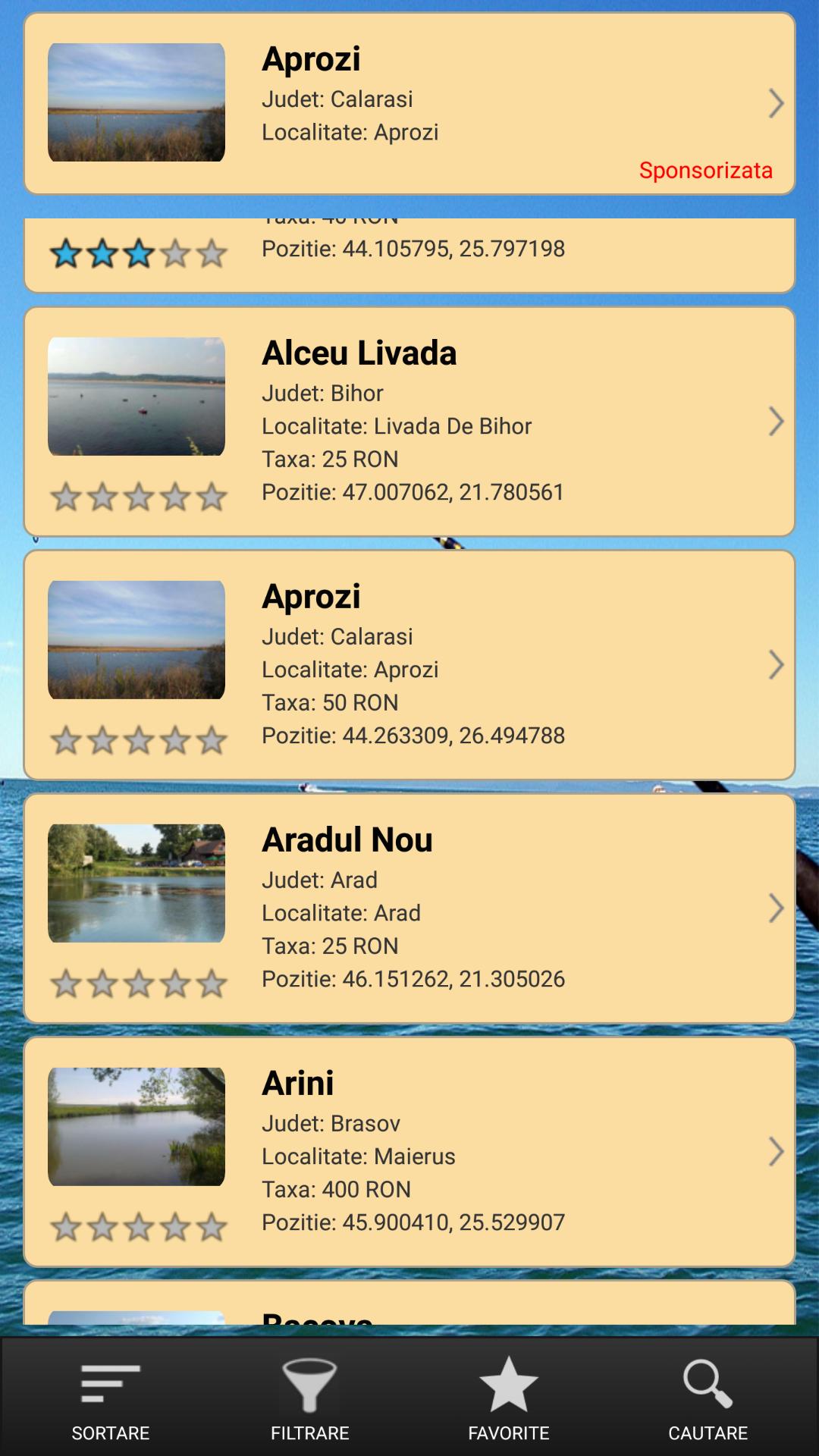This screenshot has width=819, height=1456.
Task: Open the Sortare sorting options
Action: [111, 1397]
